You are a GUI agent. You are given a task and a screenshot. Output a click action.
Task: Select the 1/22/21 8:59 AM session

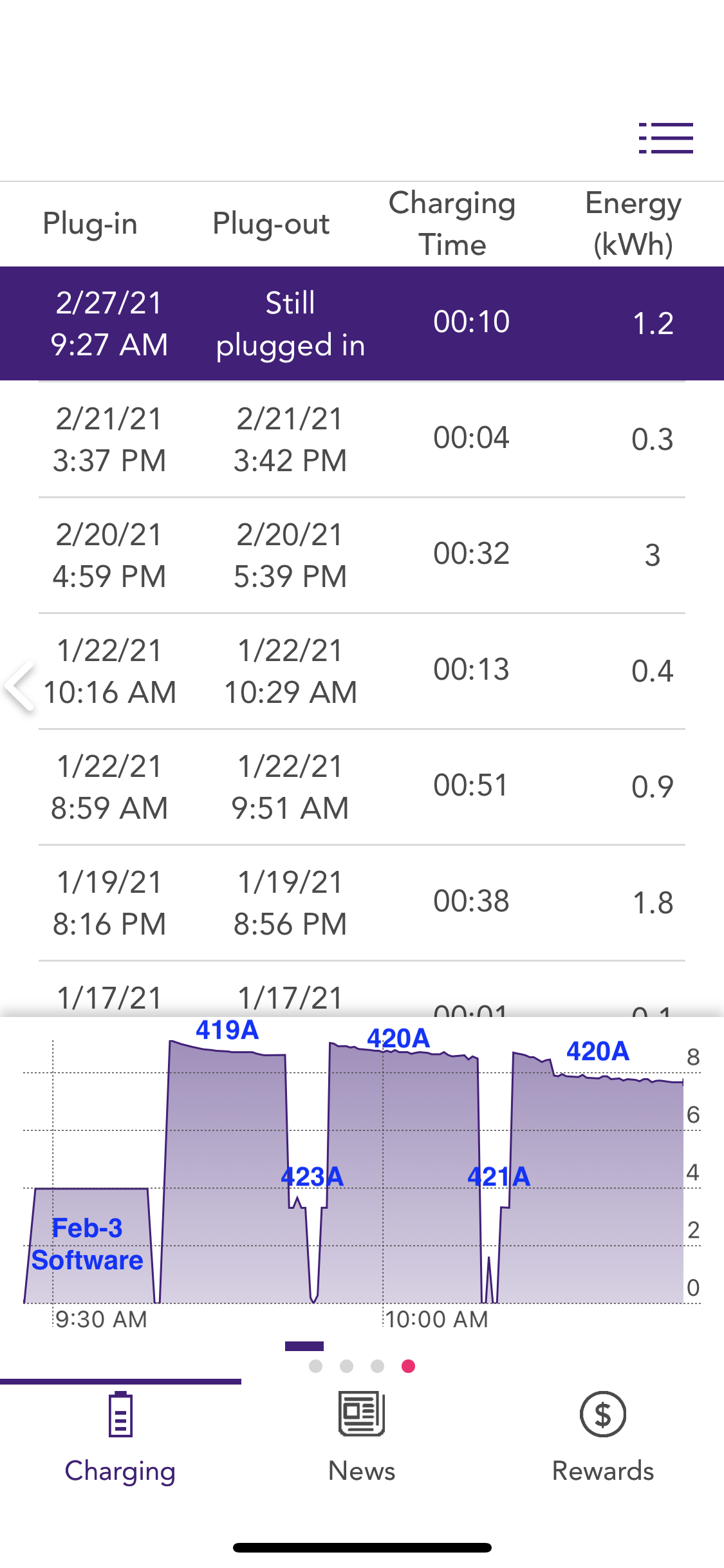tap(362, 787)
